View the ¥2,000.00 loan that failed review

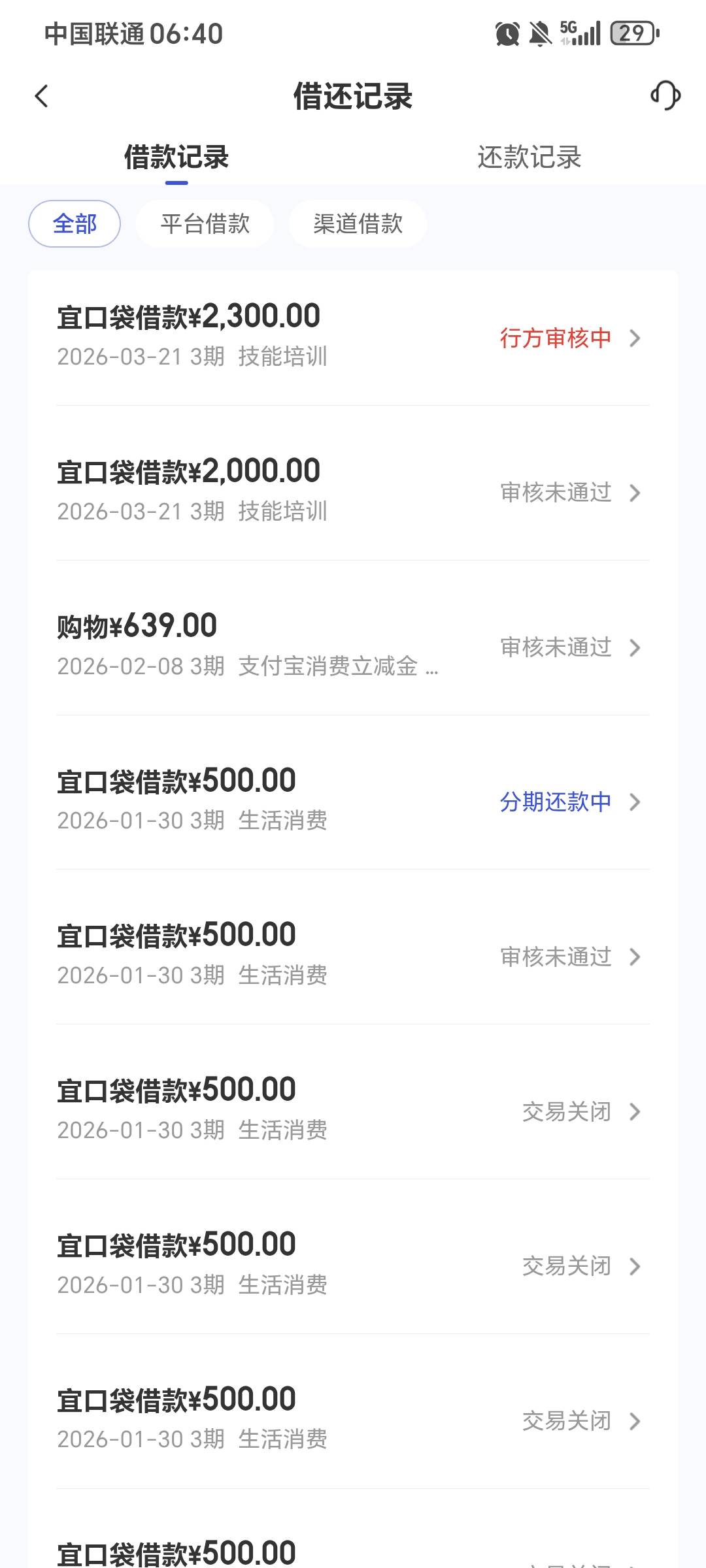[353, 491]
